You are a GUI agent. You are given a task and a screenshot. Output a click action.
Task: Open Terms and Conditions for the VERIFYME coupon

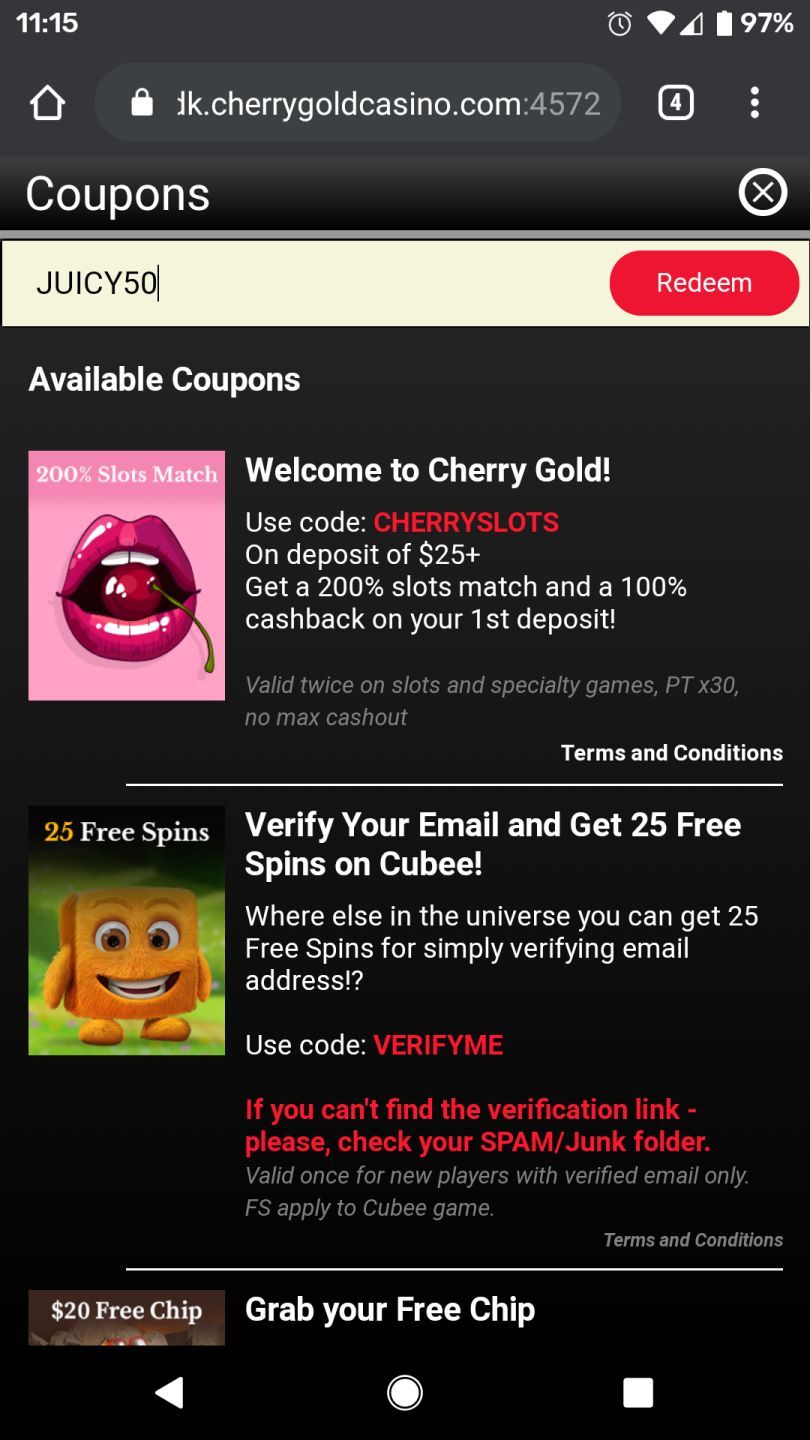(693, 1240)
